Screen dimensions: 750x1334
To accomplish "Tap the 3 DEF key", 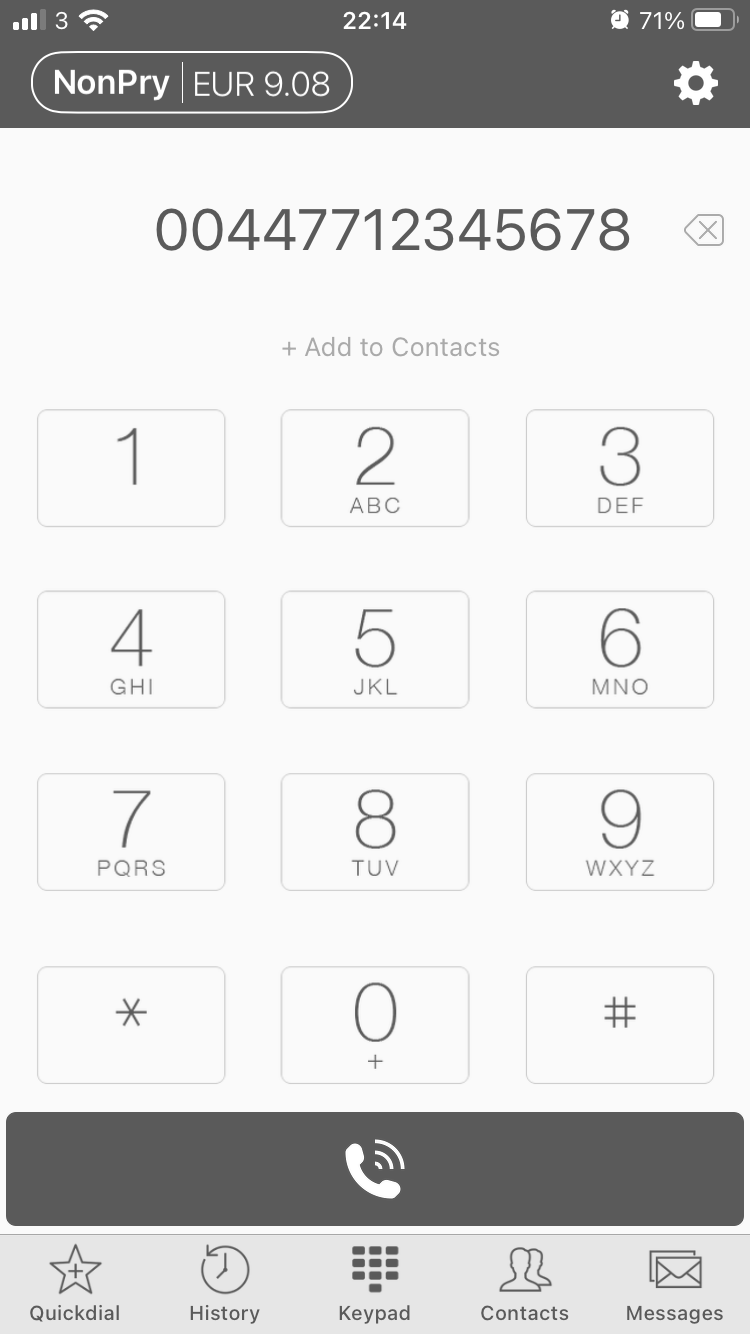I will 620,467.
